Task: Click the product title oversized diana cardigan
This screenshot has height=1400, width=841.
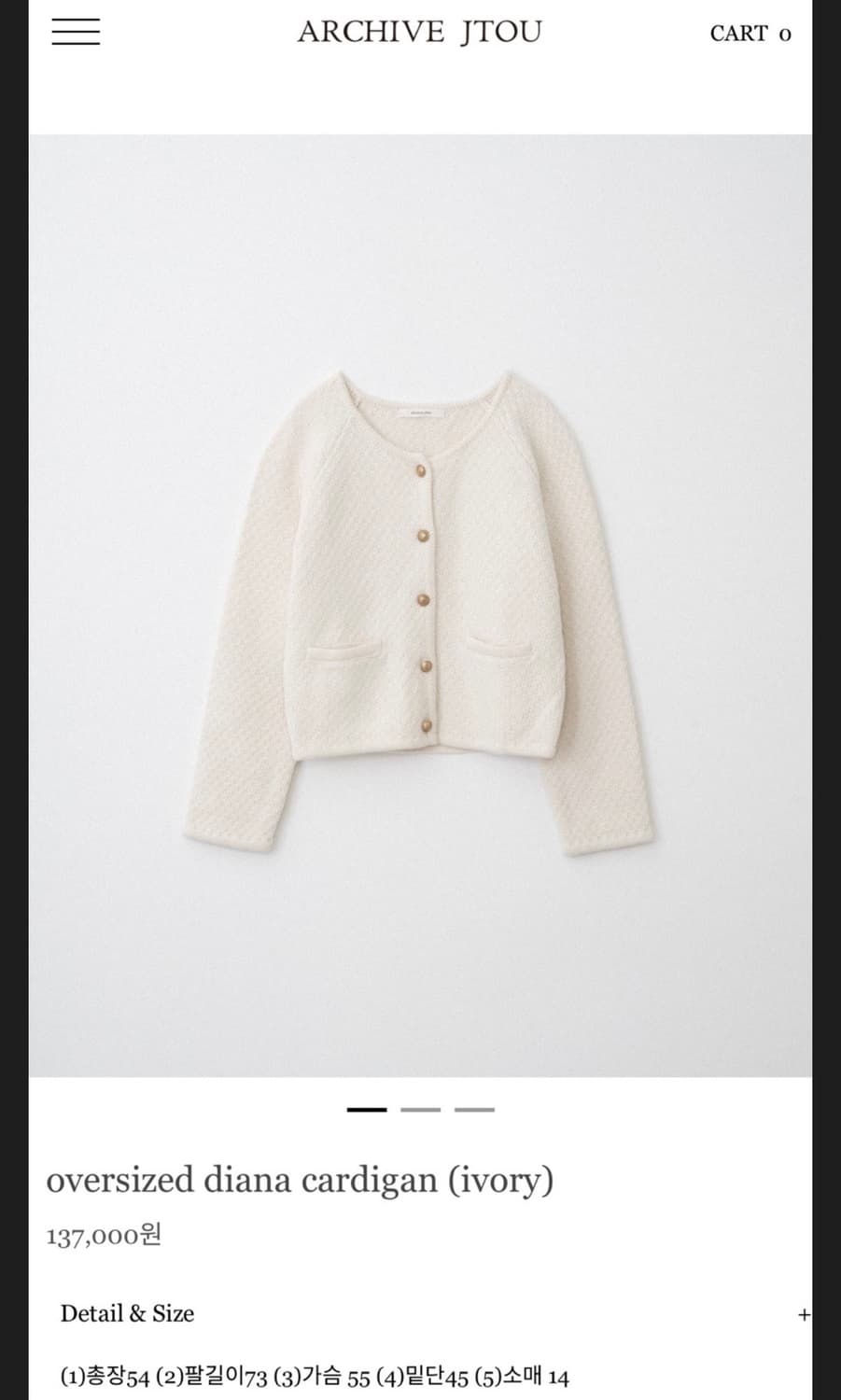Action: click(x=301, y=1180)
